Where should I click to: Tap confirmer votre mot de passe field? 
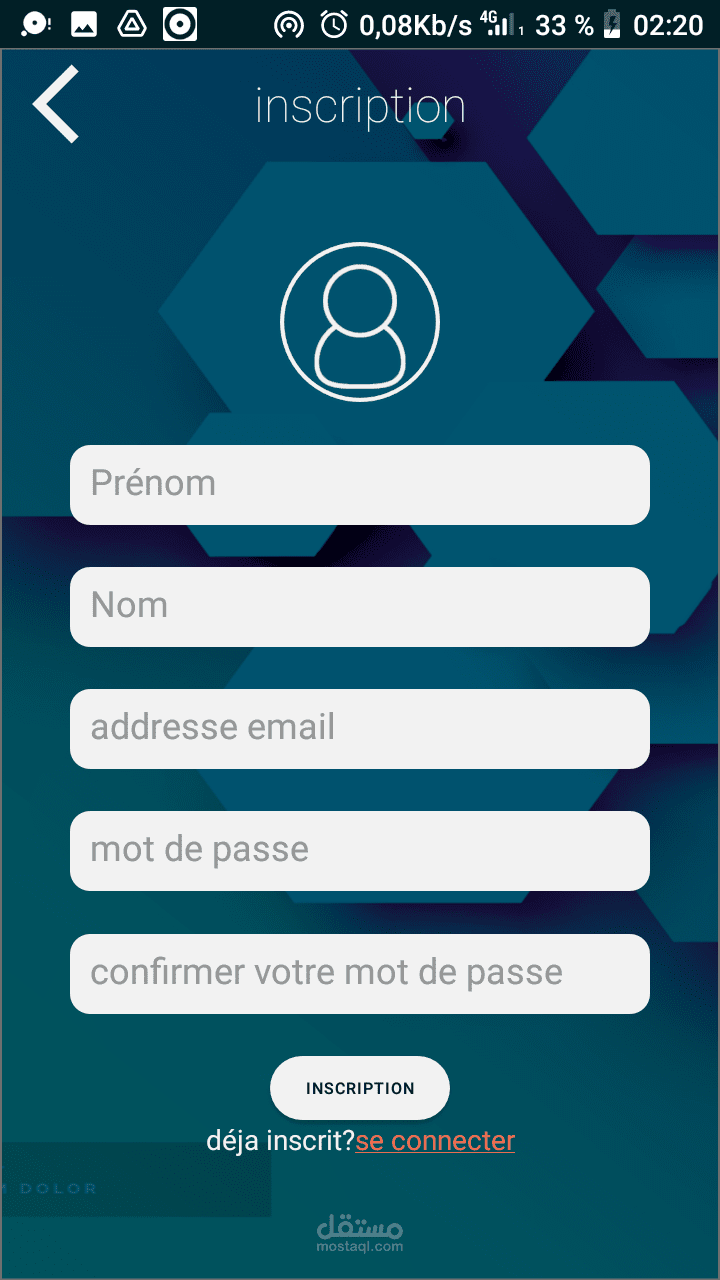point(360,973)
